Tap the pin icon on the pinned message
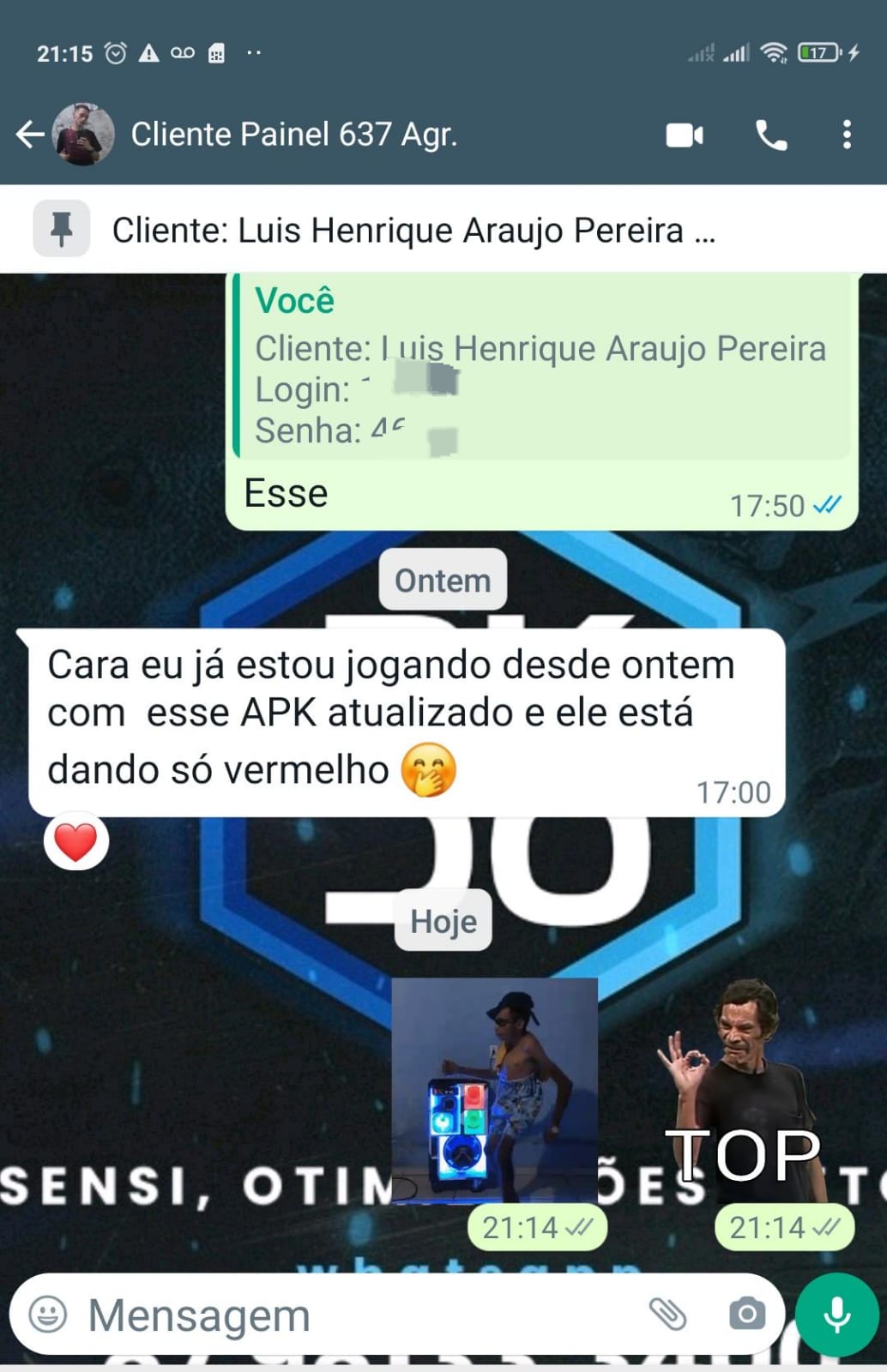887x1372 pixels. 63,229
